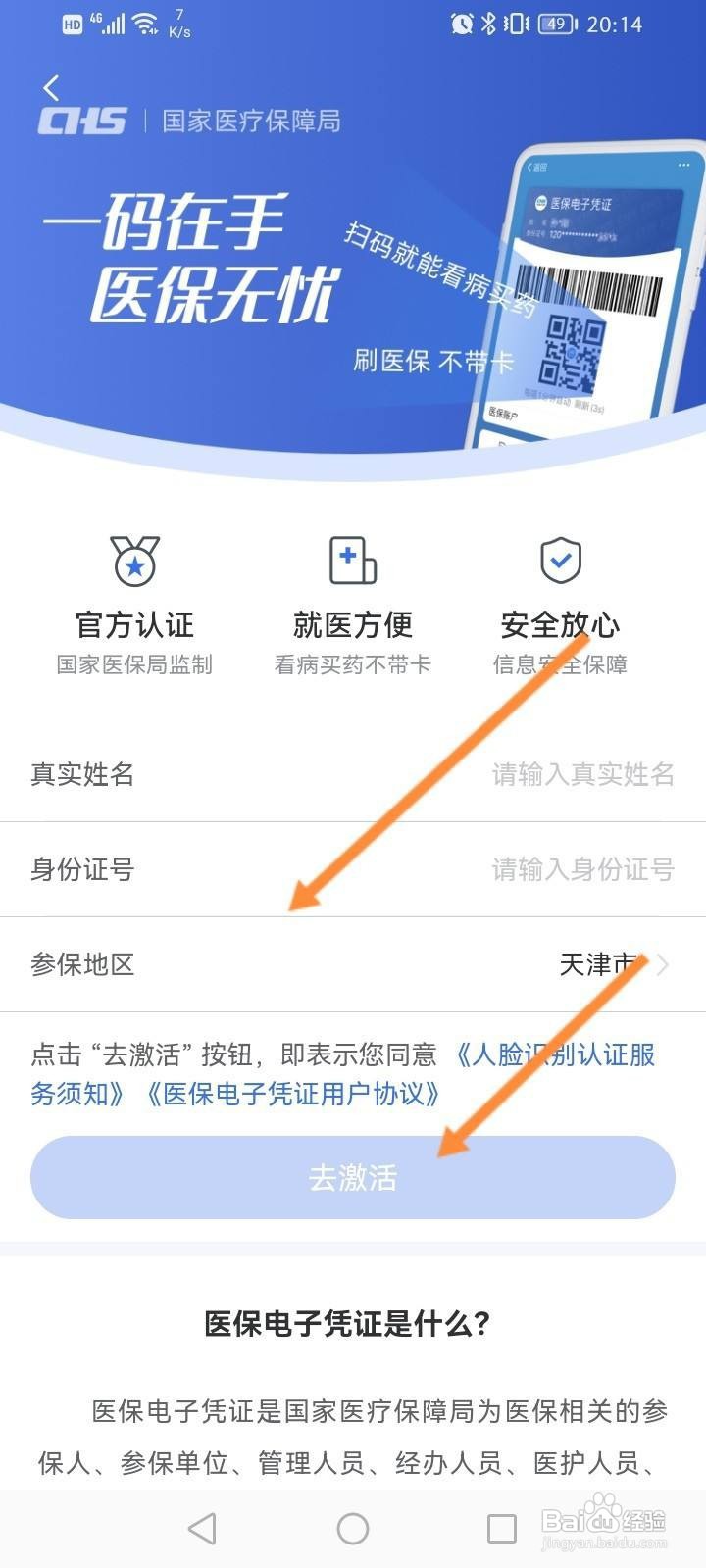Open the 医保电子凭证用户协议 link

point(294,1095)
